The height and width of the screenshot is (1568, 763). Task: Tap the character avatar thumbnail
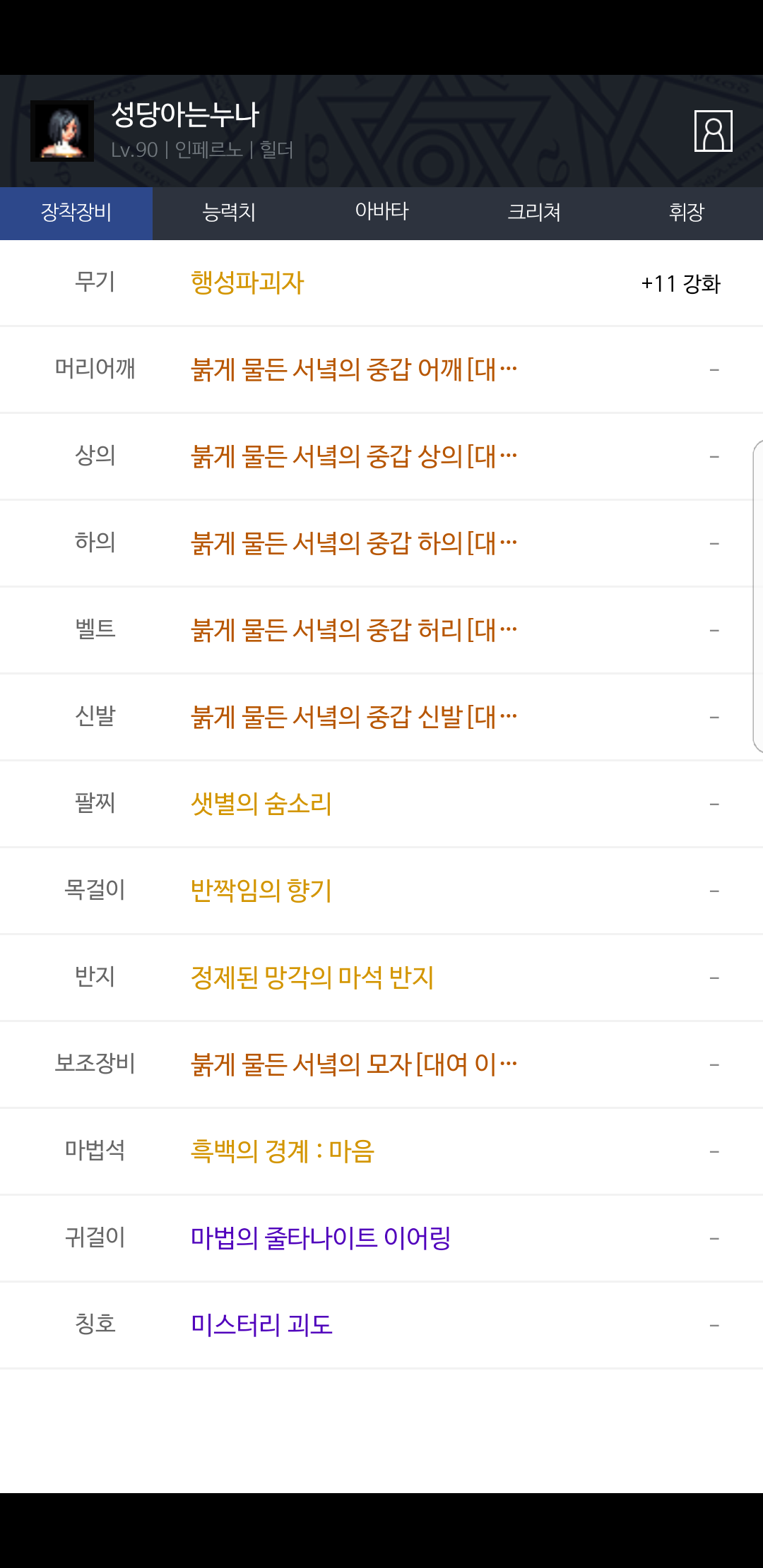[62, 131]
